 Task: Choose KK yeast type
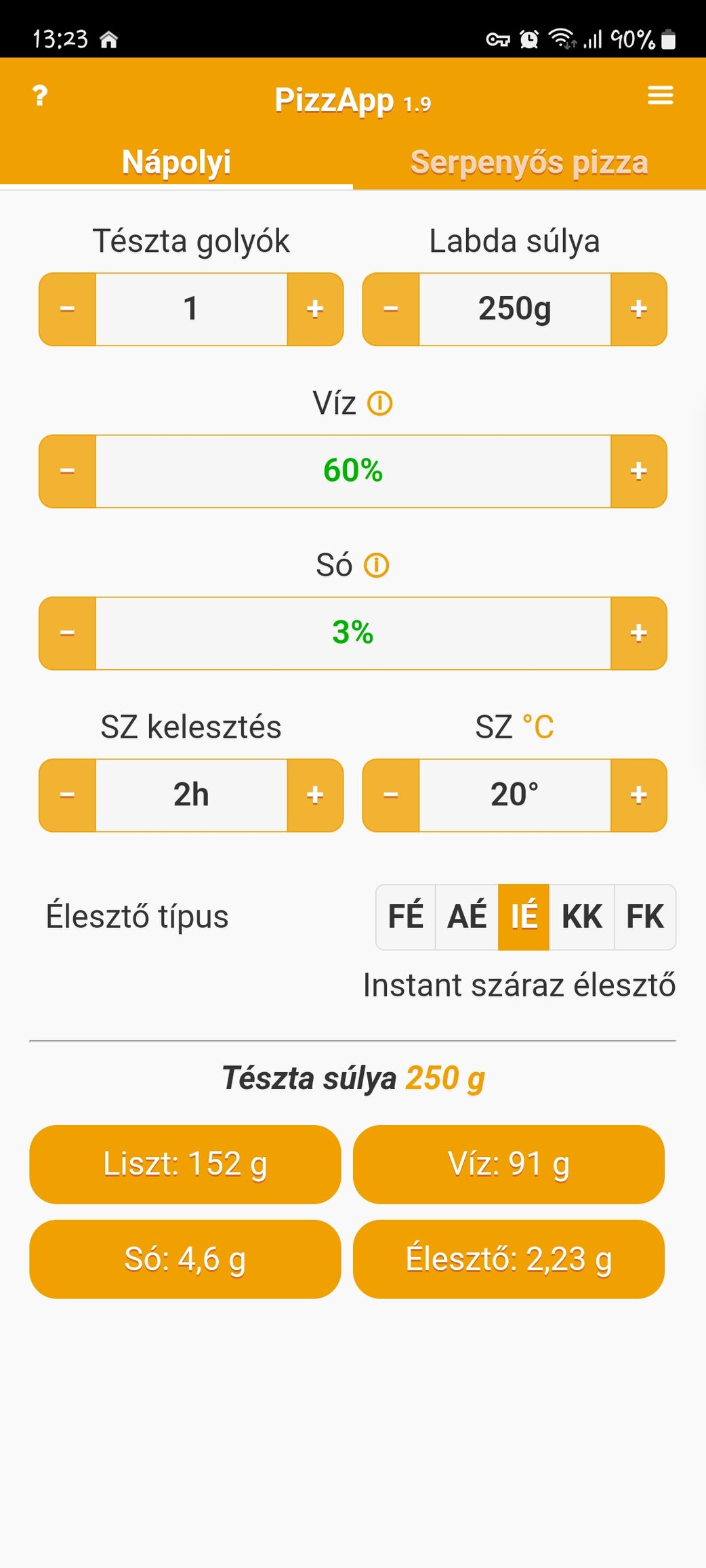click(x=582, y=916)
